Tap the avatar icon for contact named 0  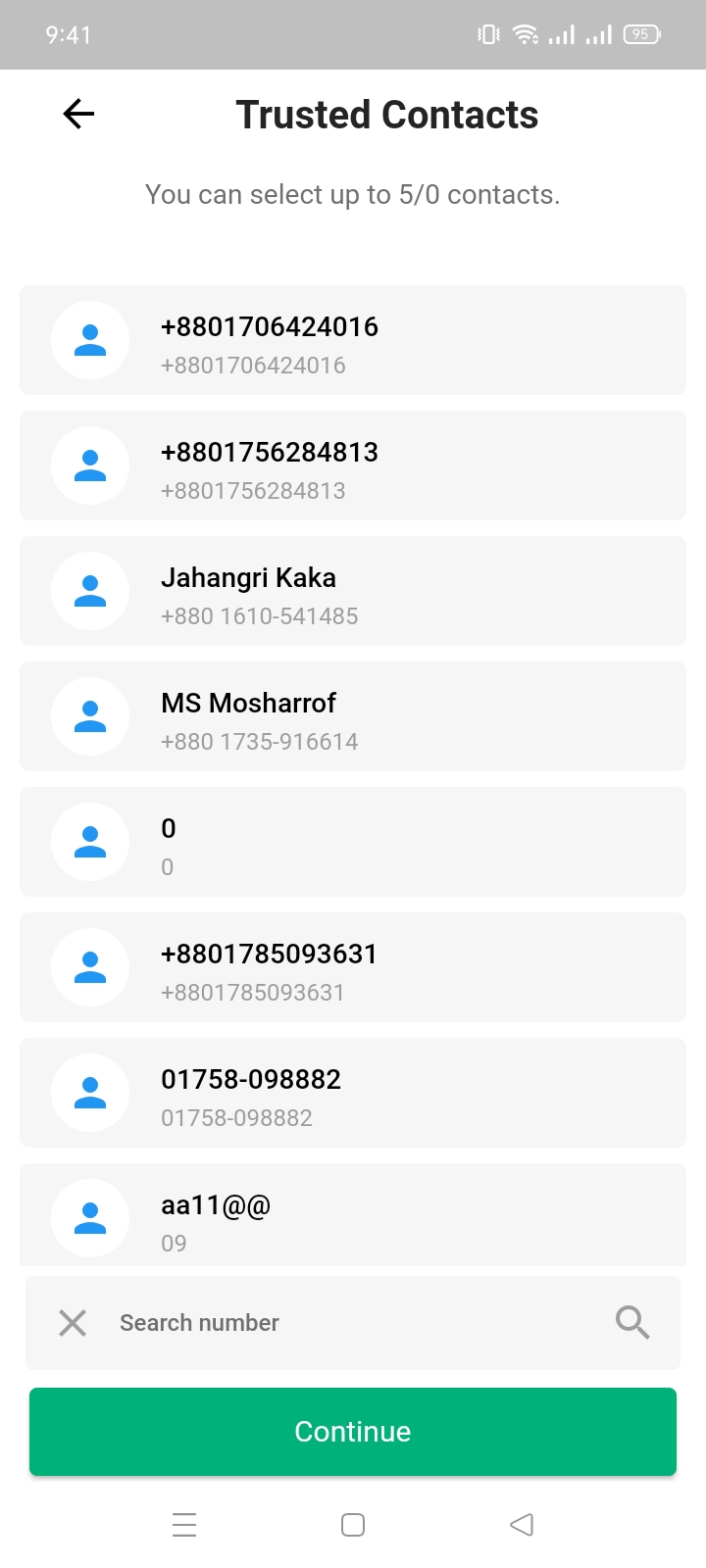click(89, 842)
